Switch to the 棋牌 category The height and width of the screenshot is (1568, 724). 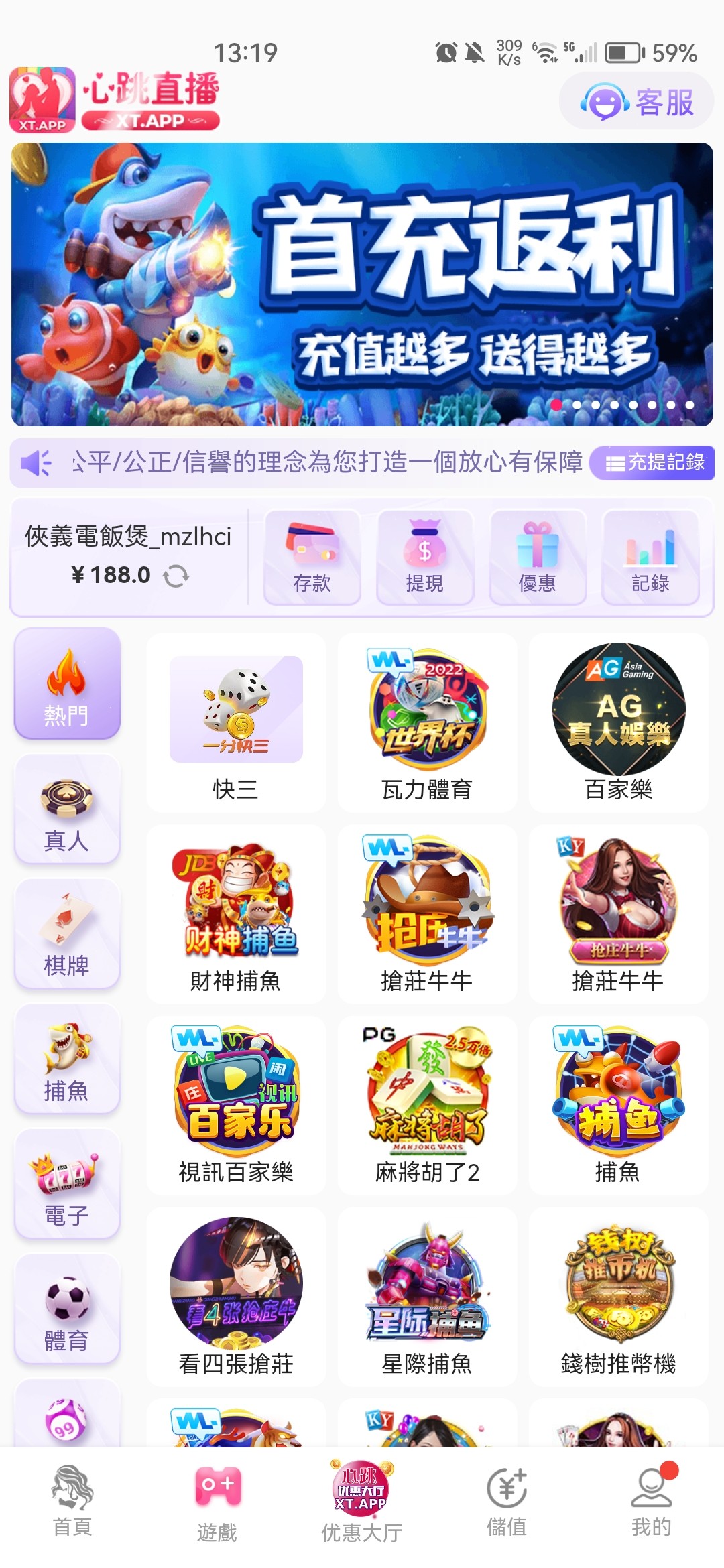tap(66, 934)
